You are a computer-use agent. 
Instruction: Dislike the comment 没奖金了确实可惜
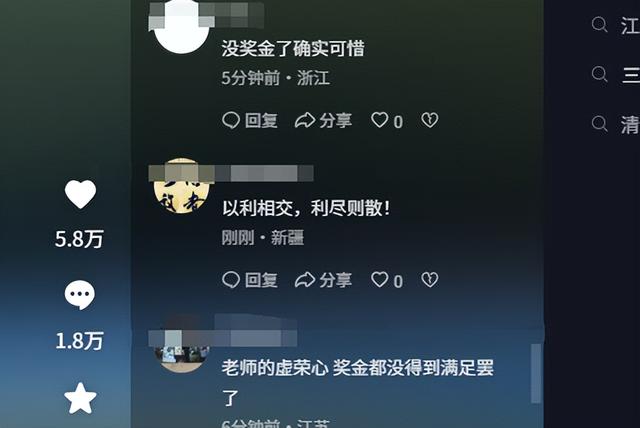coord(429,120)
